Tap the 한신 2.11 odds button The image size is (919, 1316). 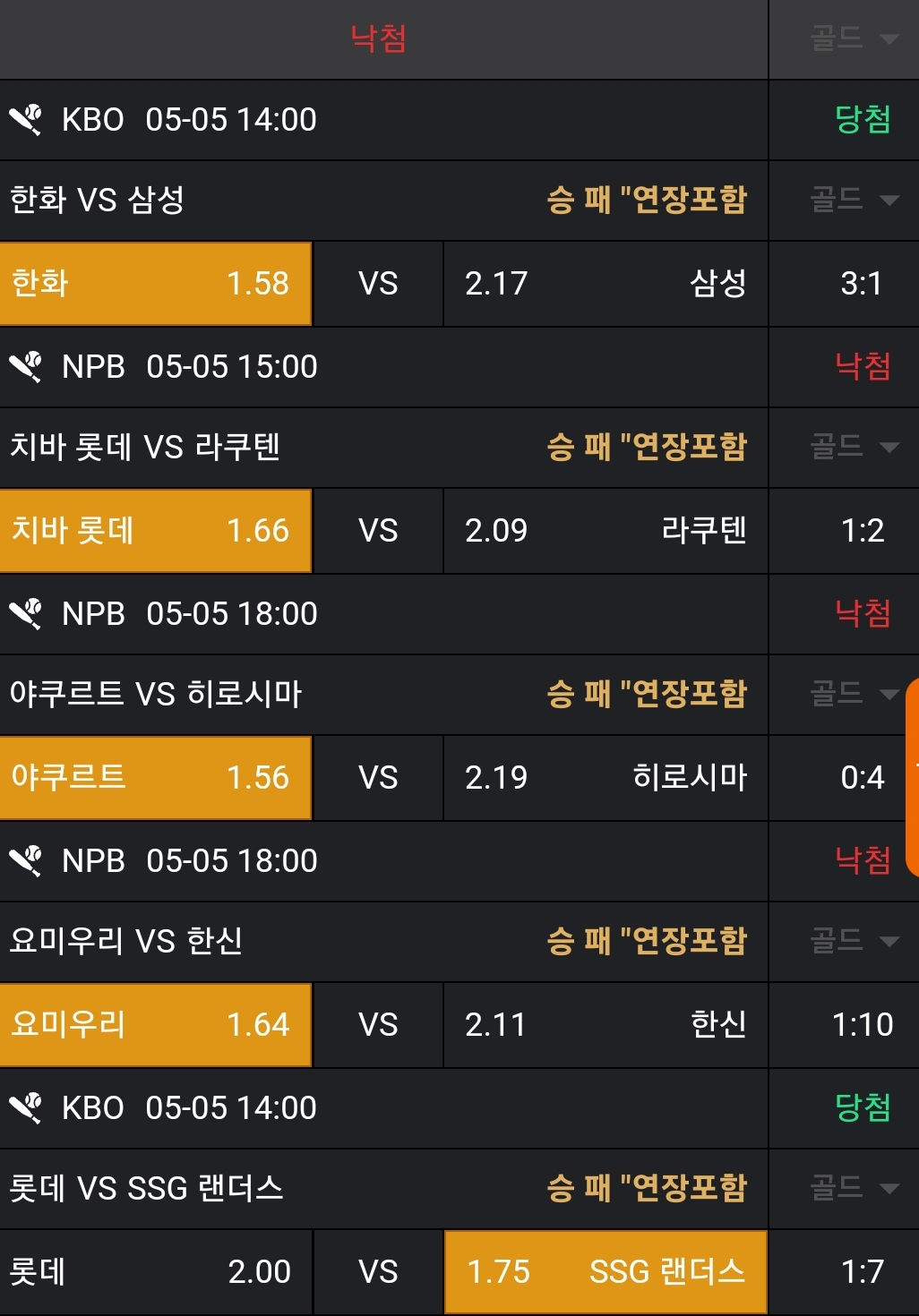606,1025
